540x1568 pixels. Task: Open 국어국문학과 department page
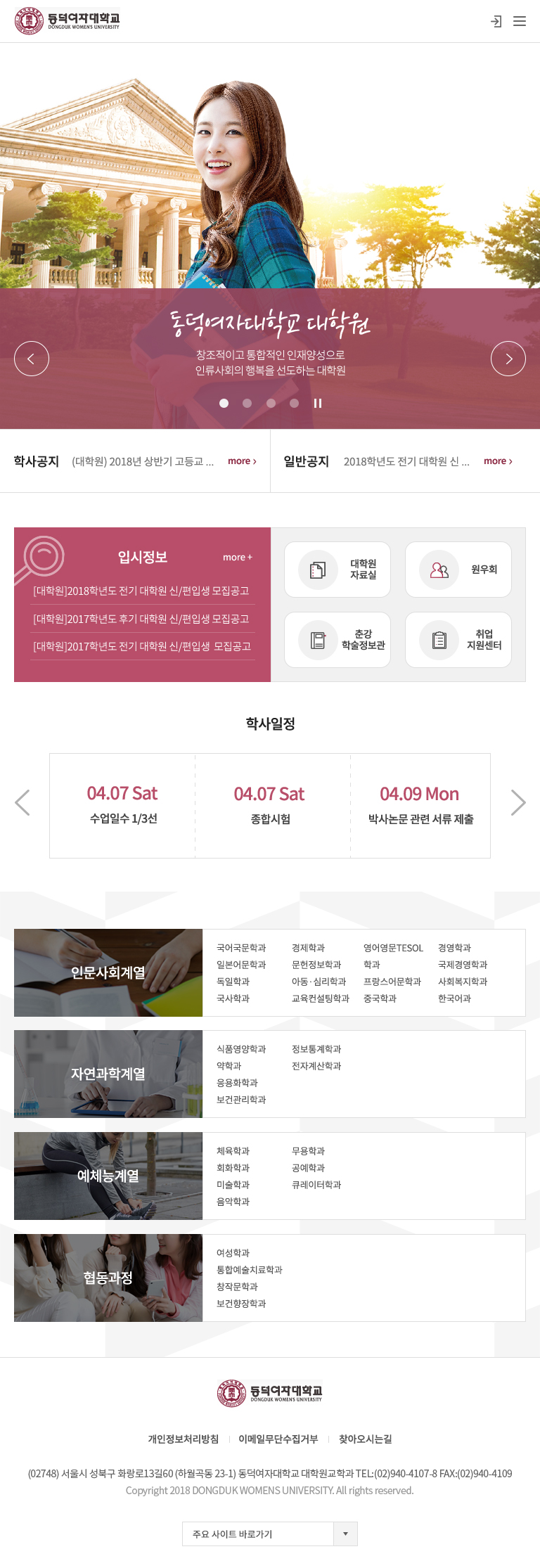[241, 948]
